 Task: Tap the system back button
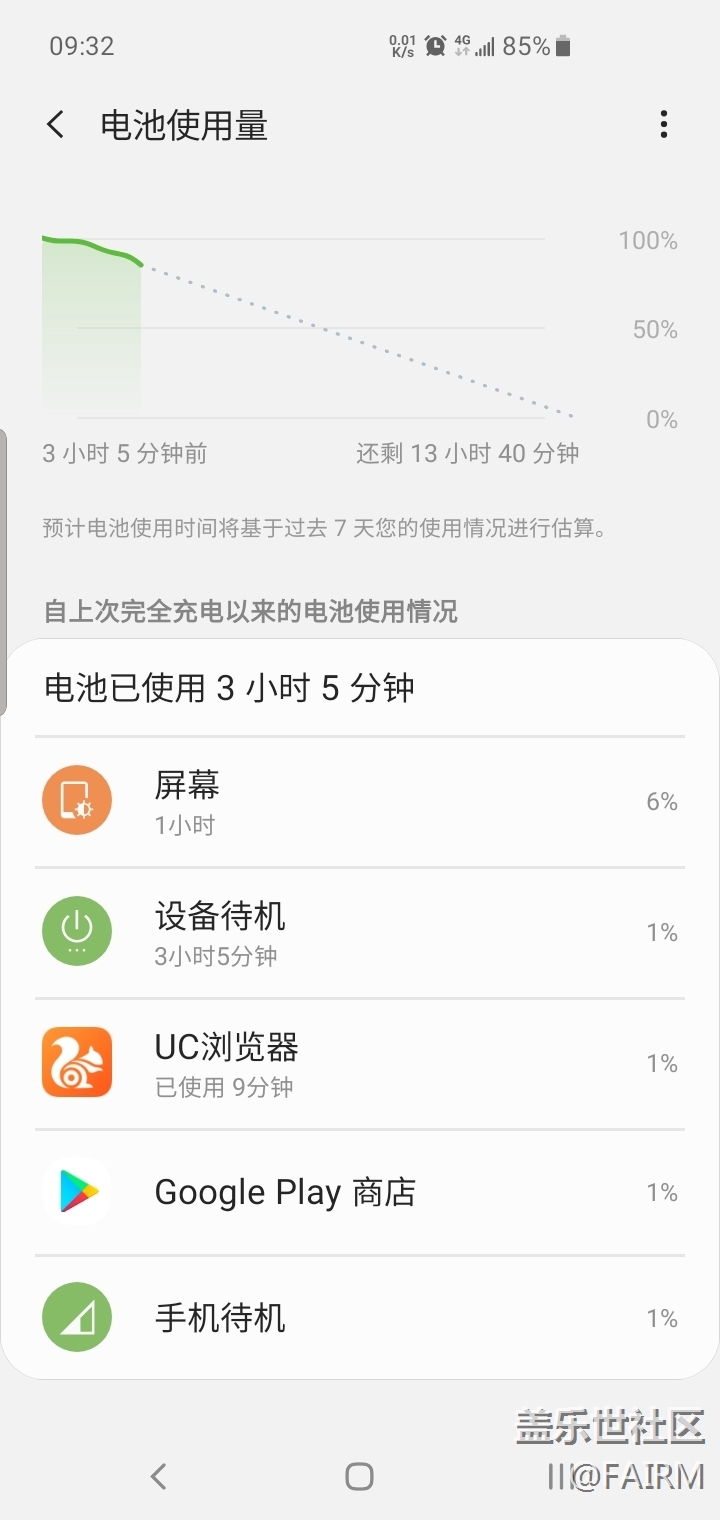tap(158, 1476)
